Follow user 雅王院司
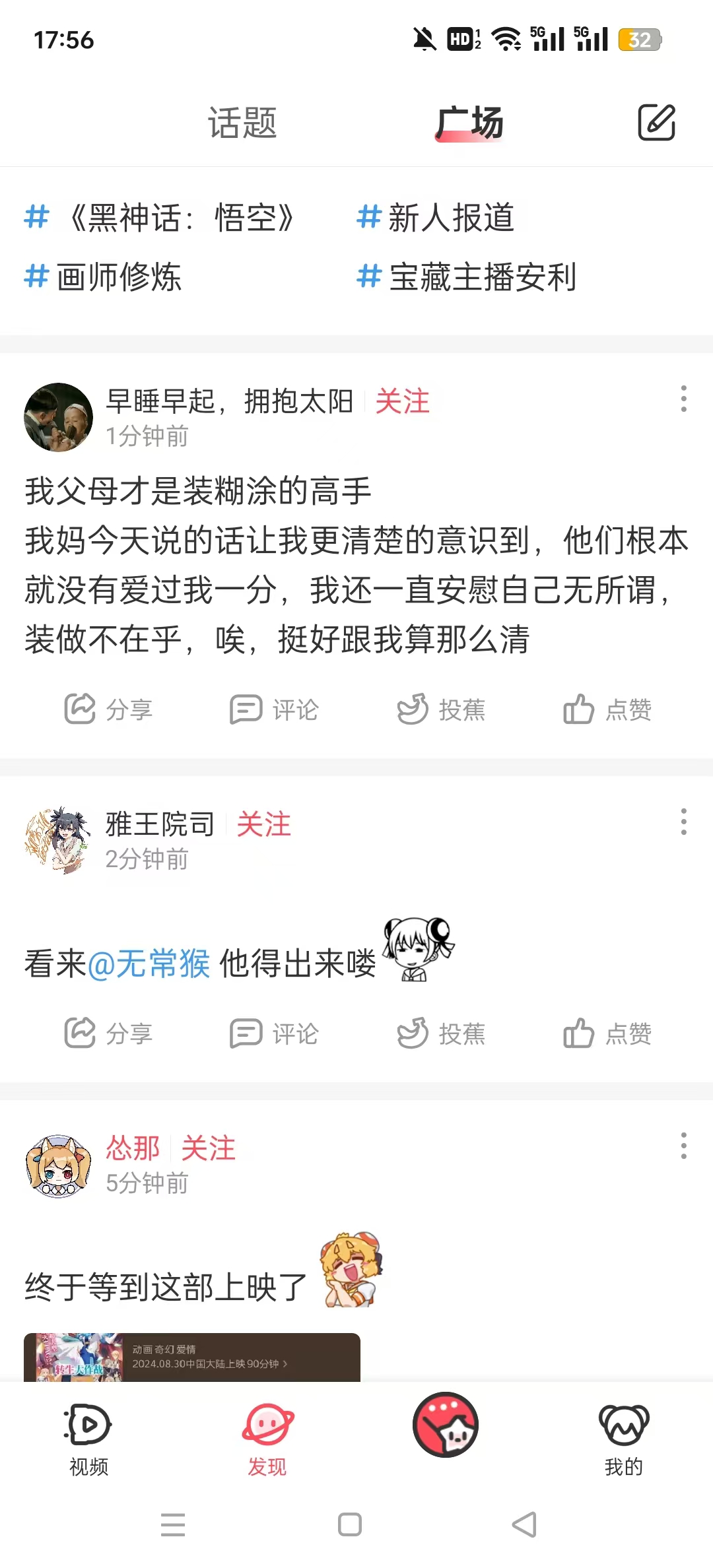The width and height of the screenshot is (713, 1568). (x=263, y=824)
